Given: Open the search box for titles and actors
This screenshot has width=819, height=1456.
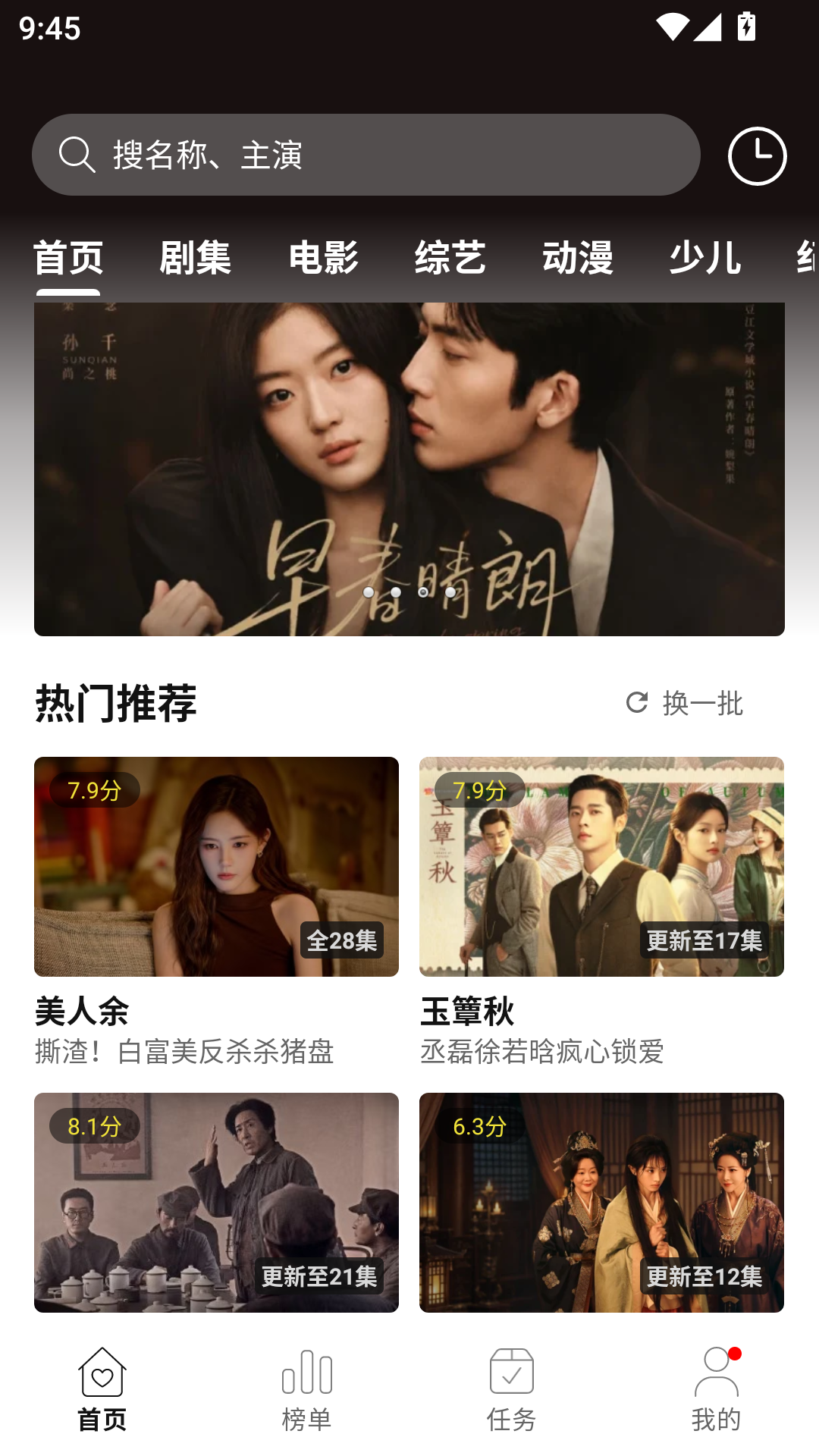Looking at the screenshot, I should 366,155.
